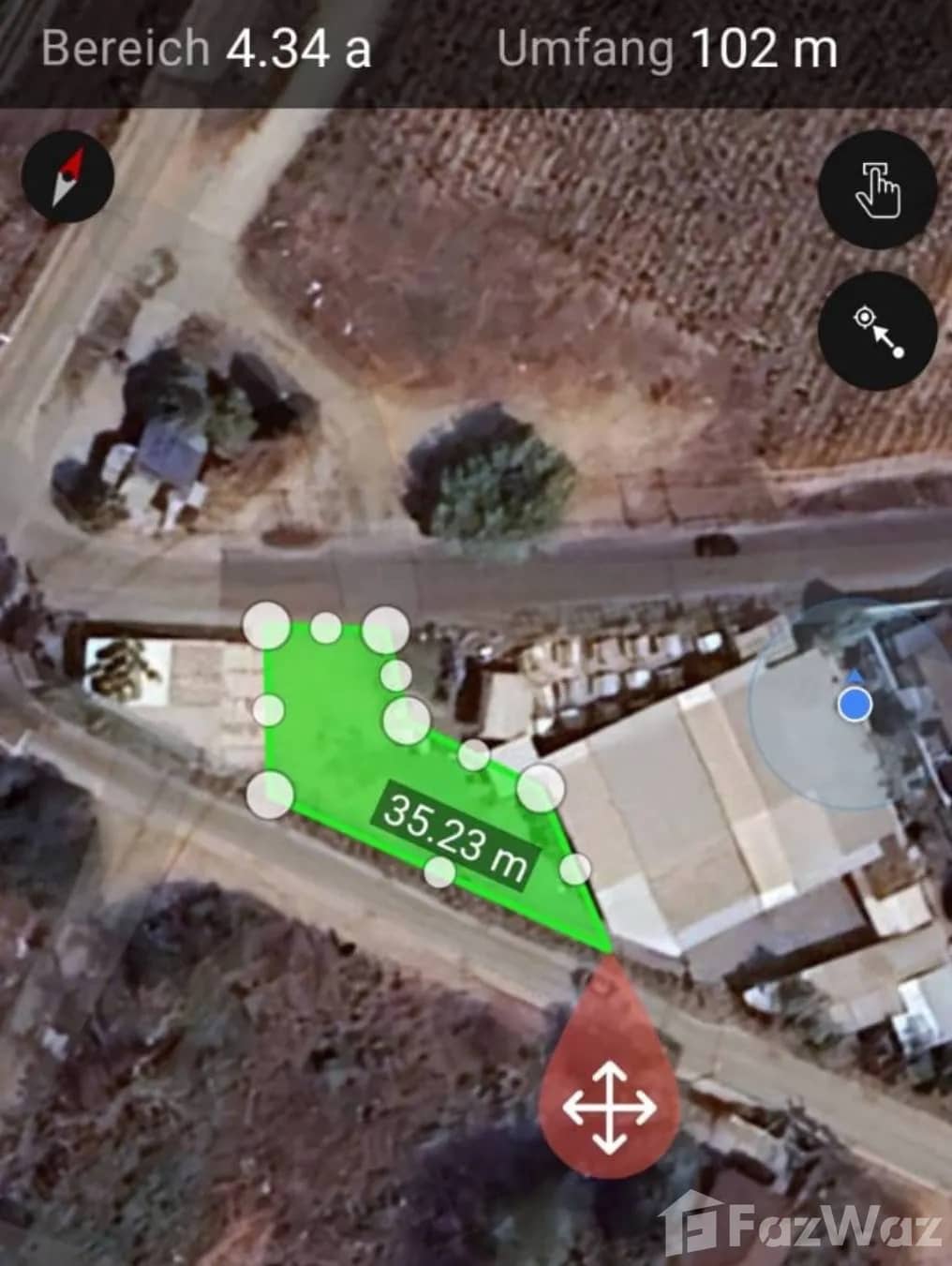952x1266 pixels.
Task: Toggle the hand-pointer touch input button
Action: point(877,189)
